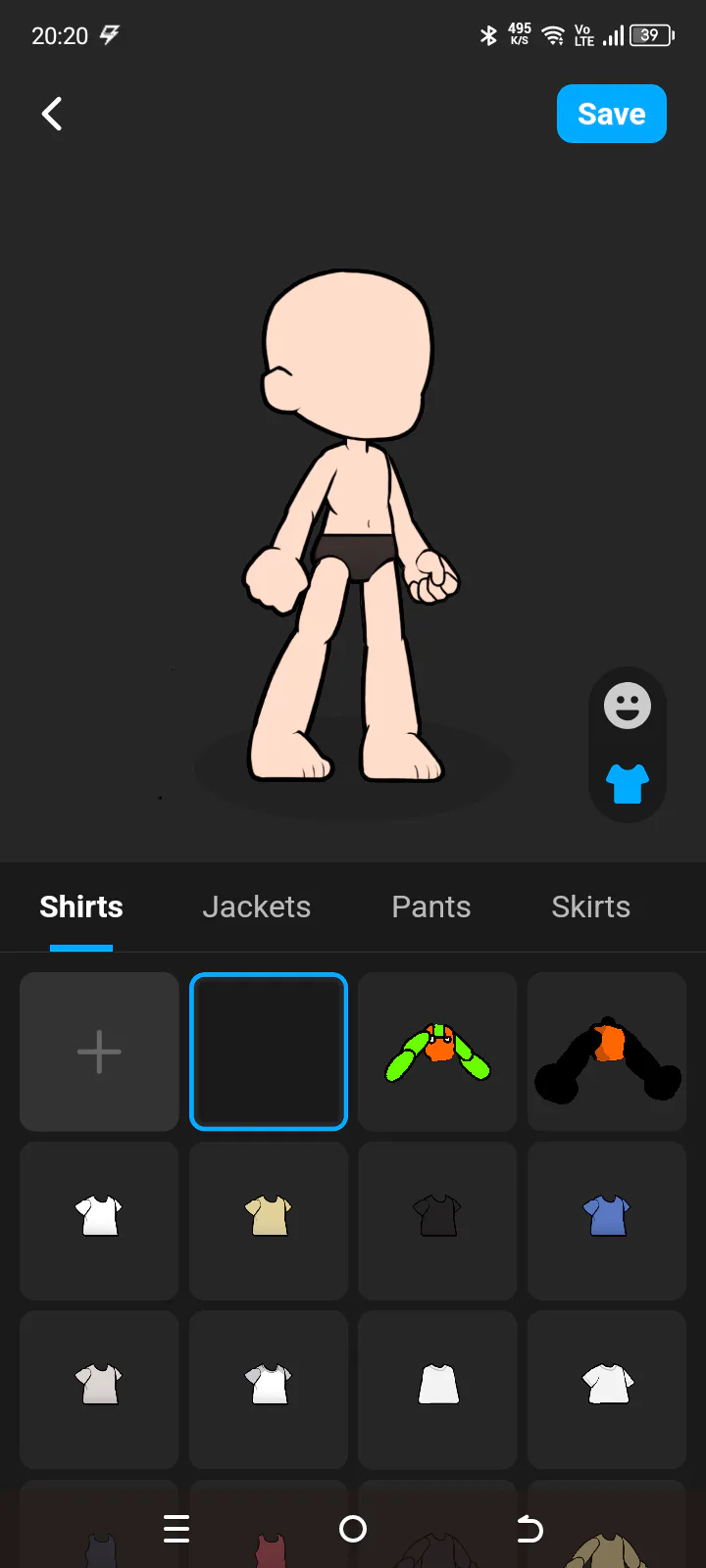This screenshot has width=706, height=1568.
Task: Add a custom shirt with the plus tile
Action: (99, 1052)
